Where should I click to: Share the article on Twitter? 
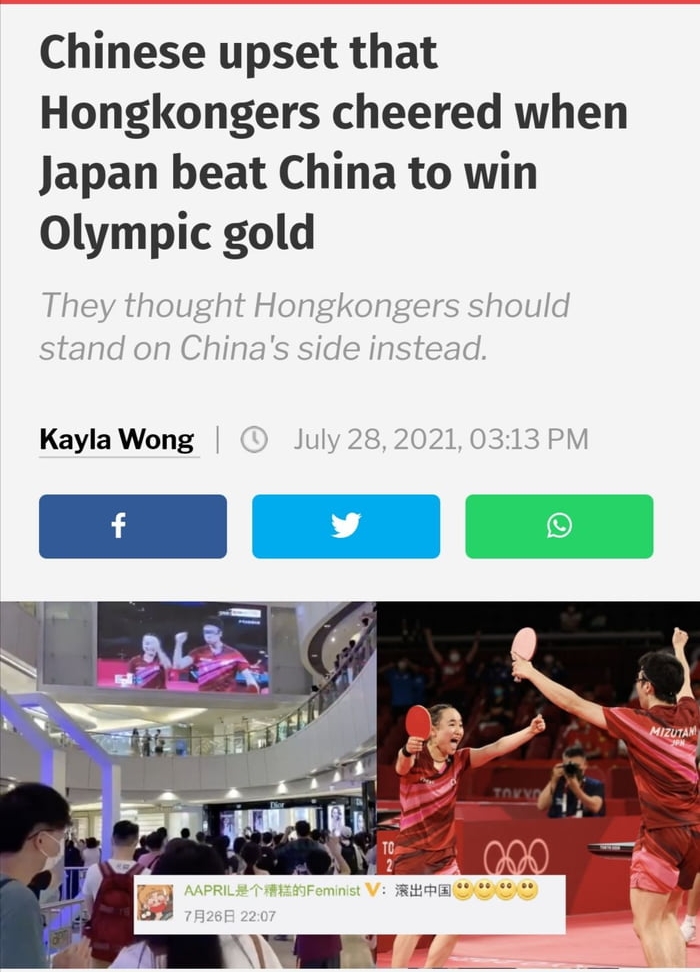coord(346,526)
